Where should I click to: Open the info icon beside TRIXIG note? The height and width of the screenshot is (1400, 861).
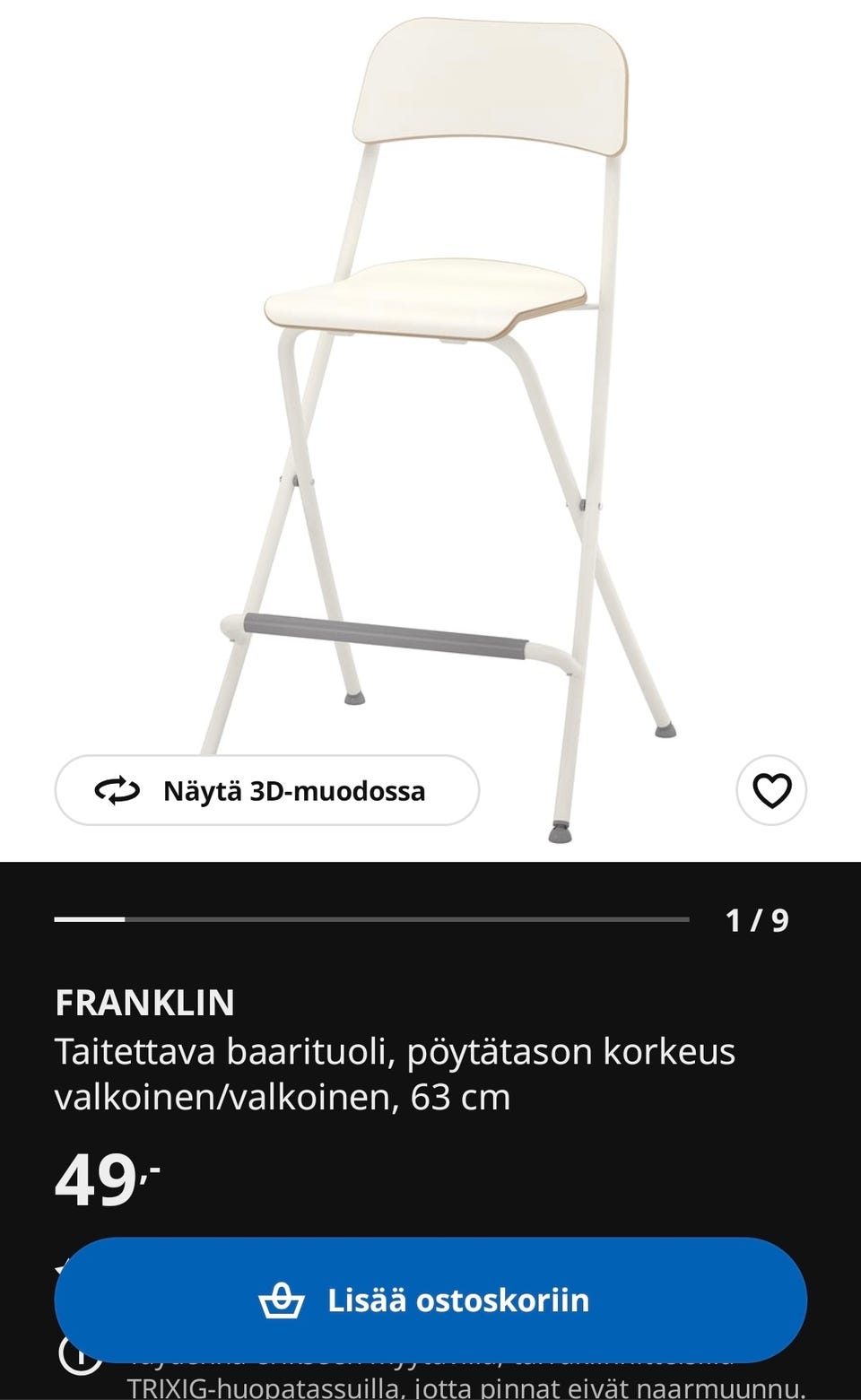[79, 1379]
